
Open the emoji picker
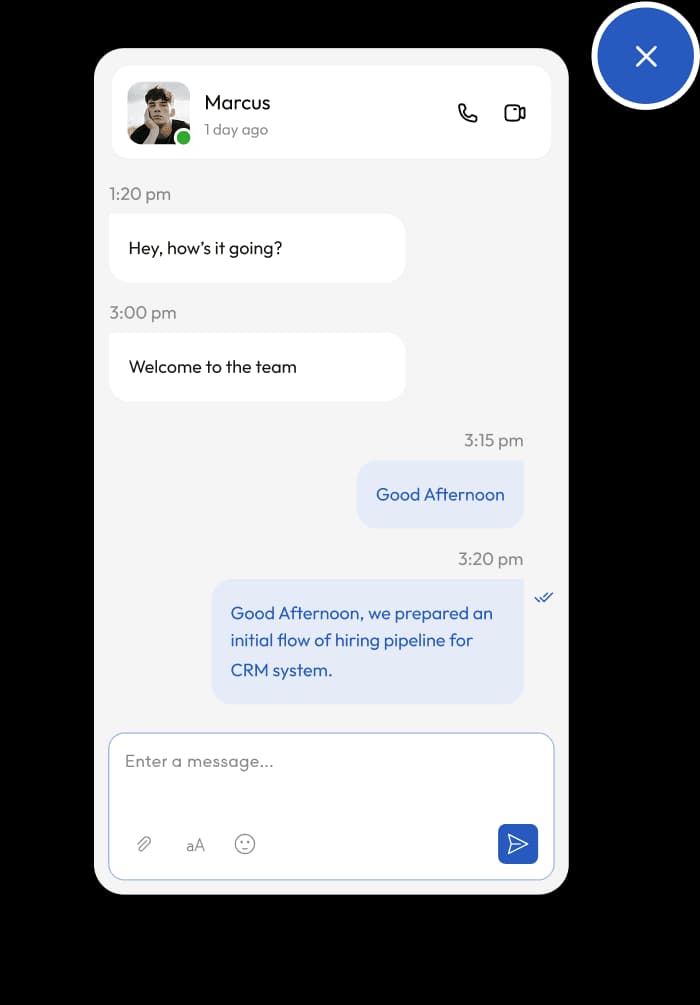[x=245, y=844]
